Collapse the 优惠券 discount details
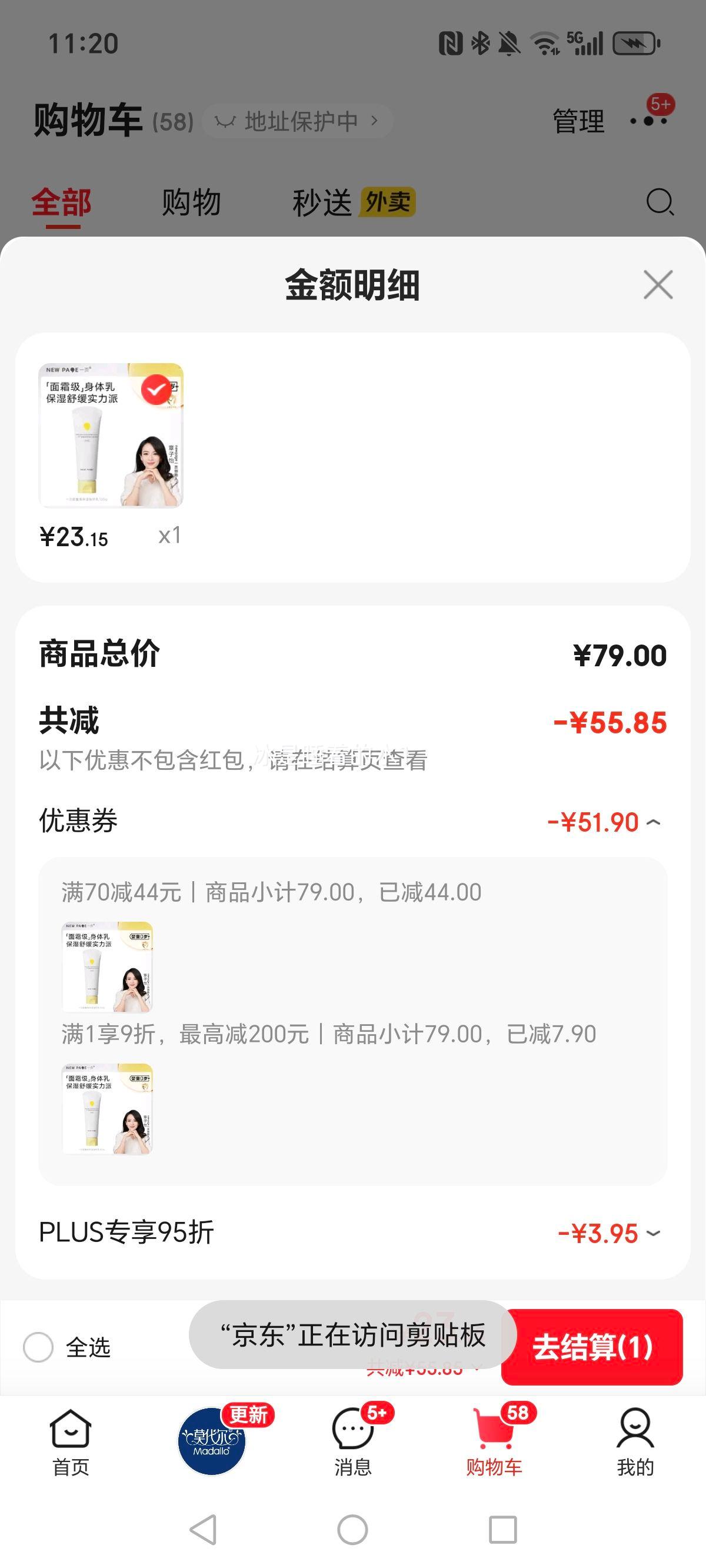 [654, 822]
